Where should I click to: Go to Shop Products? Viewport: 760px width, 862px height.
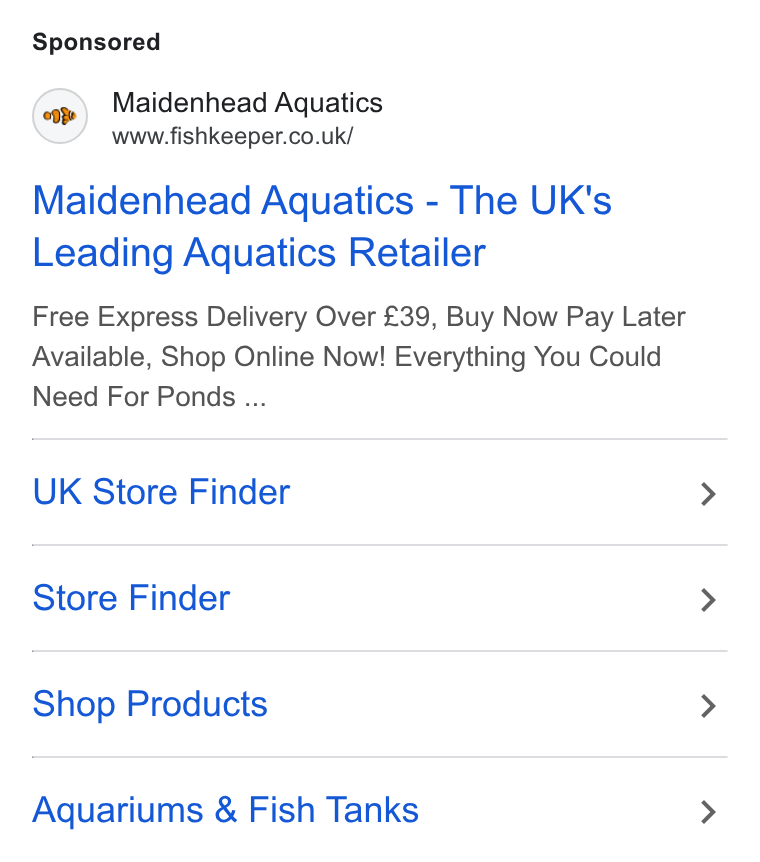pos(379,704)
